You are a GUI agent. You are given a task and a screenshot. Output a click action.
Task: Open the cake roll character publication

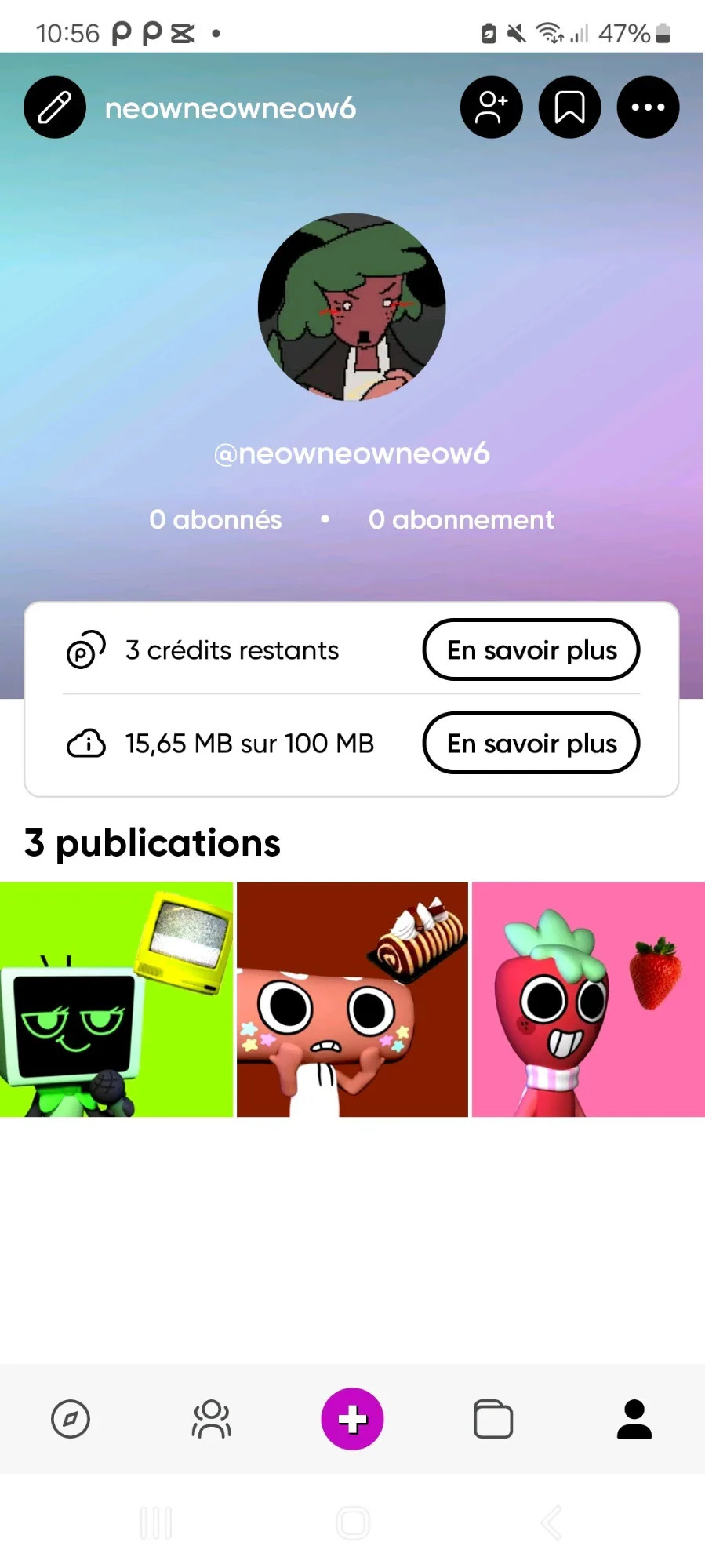point(352,999)
